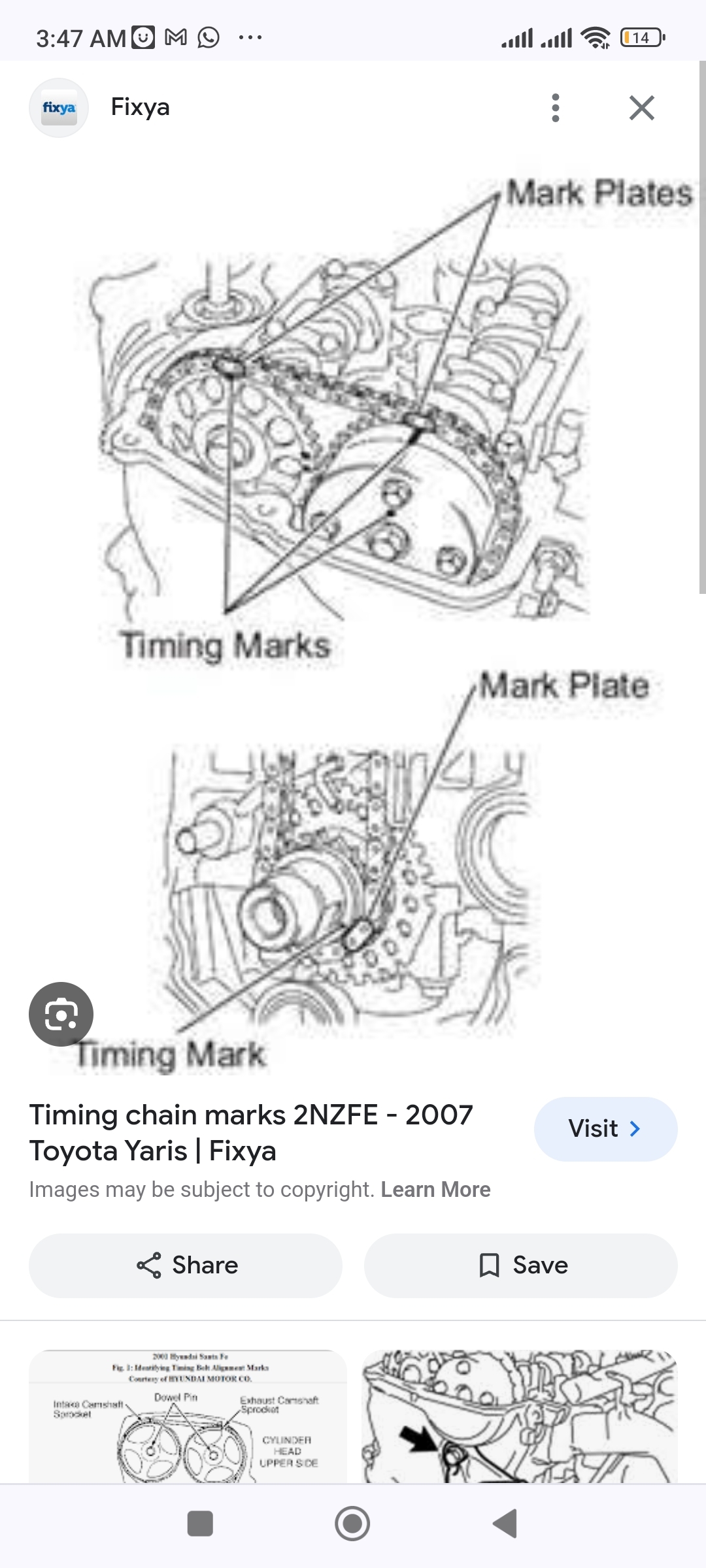Share this image
The image size is (706, 1568).
coord(186,1266)
